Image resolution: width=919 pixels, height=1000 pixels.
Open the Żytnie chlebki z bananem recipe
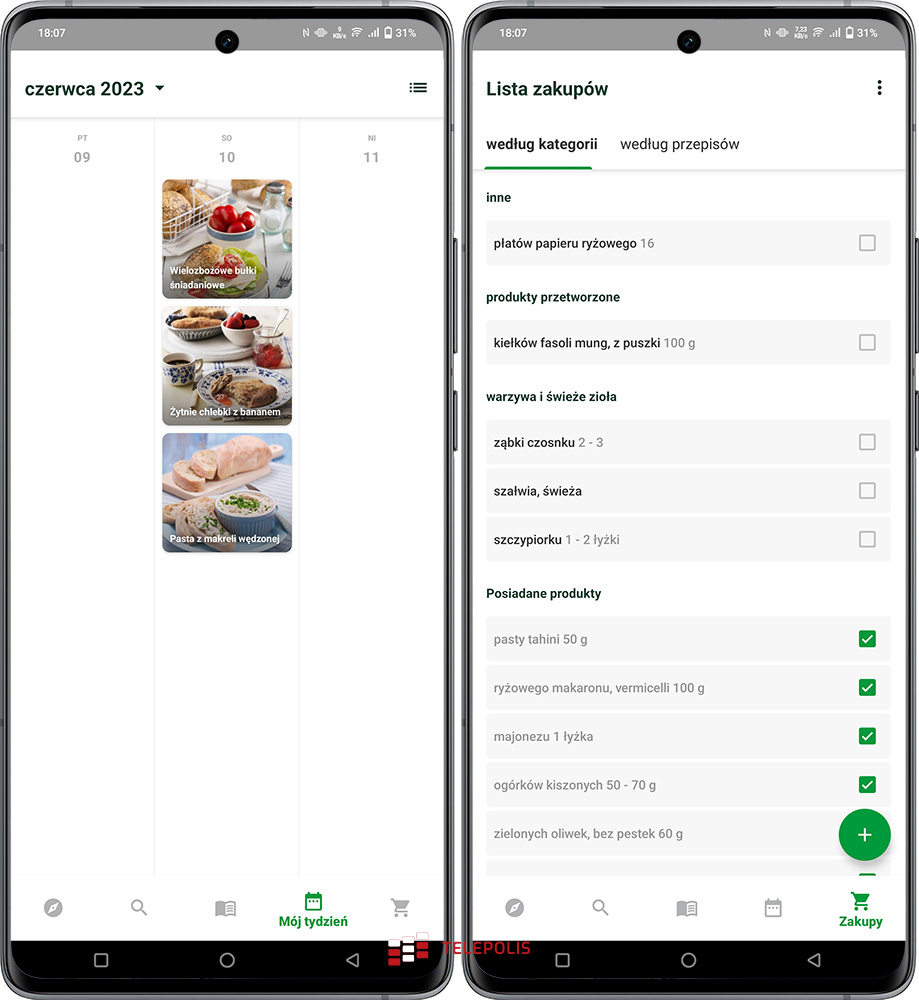click(x=227, y=366)
